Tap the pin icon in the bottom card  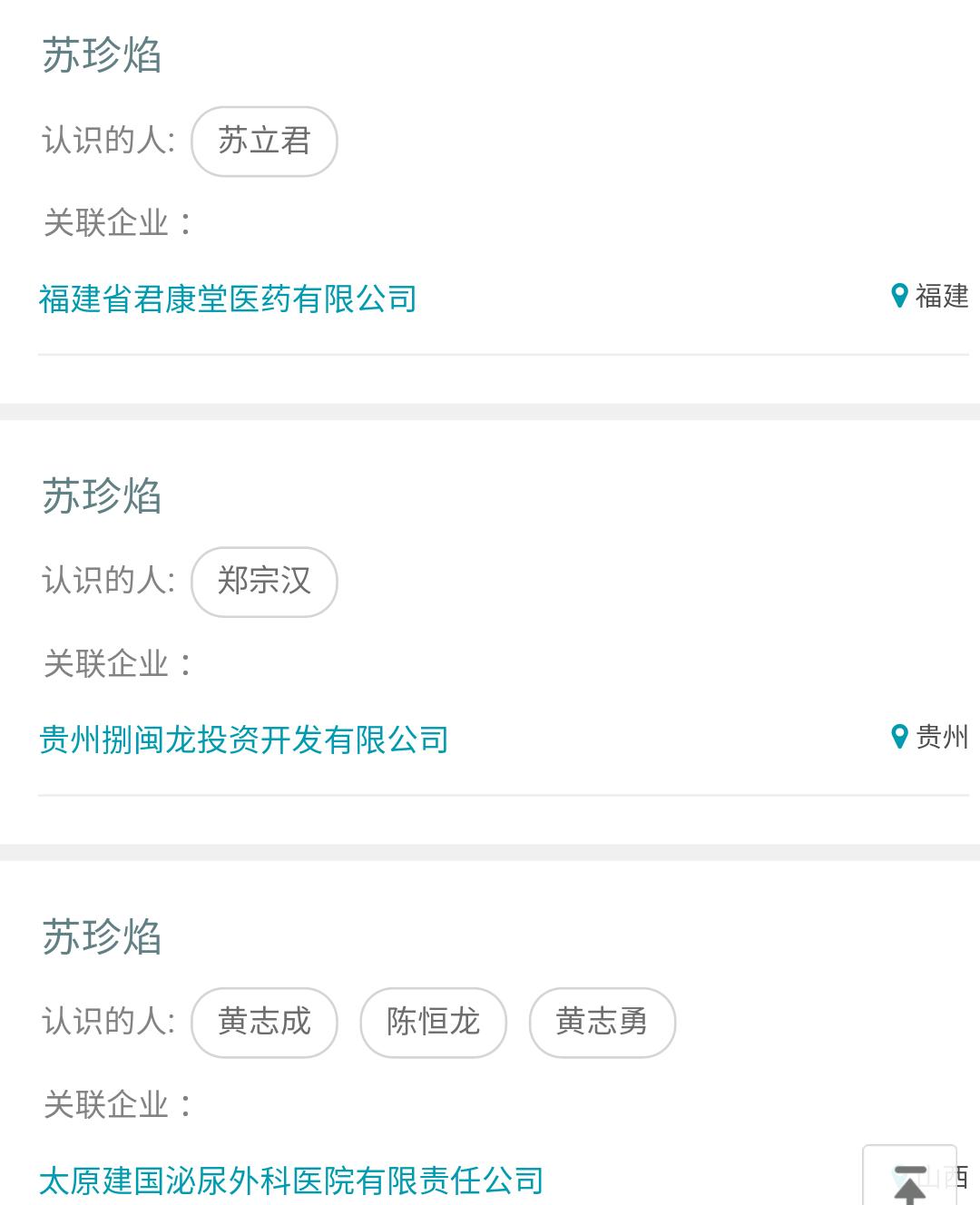(x=897, y=1178)
